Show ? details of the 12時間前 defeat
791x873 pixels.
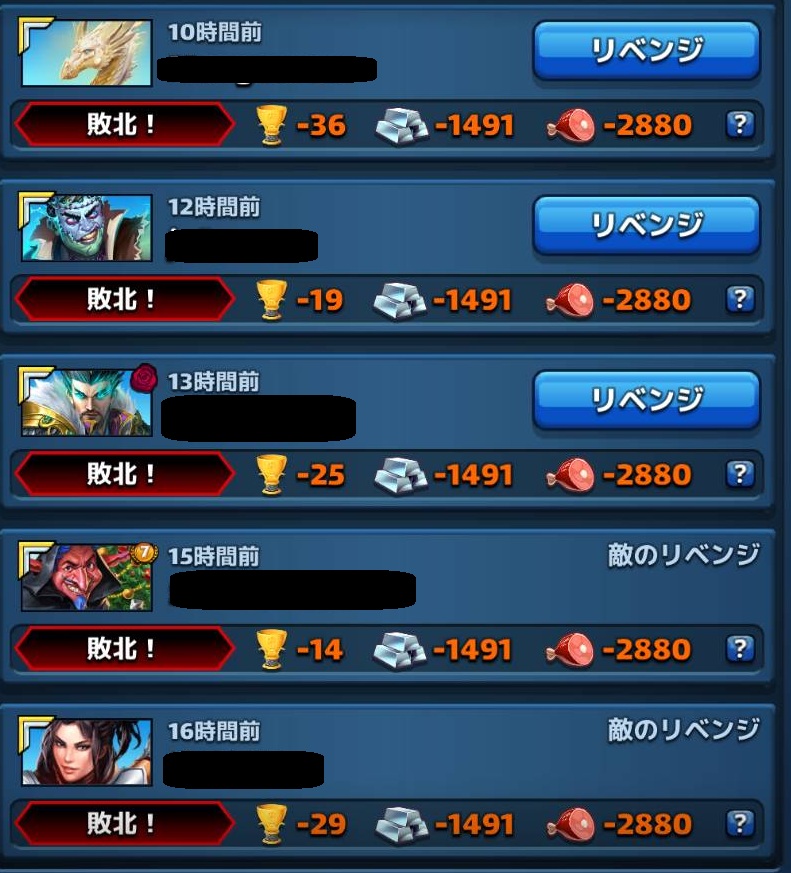click(x=739, y=299)
